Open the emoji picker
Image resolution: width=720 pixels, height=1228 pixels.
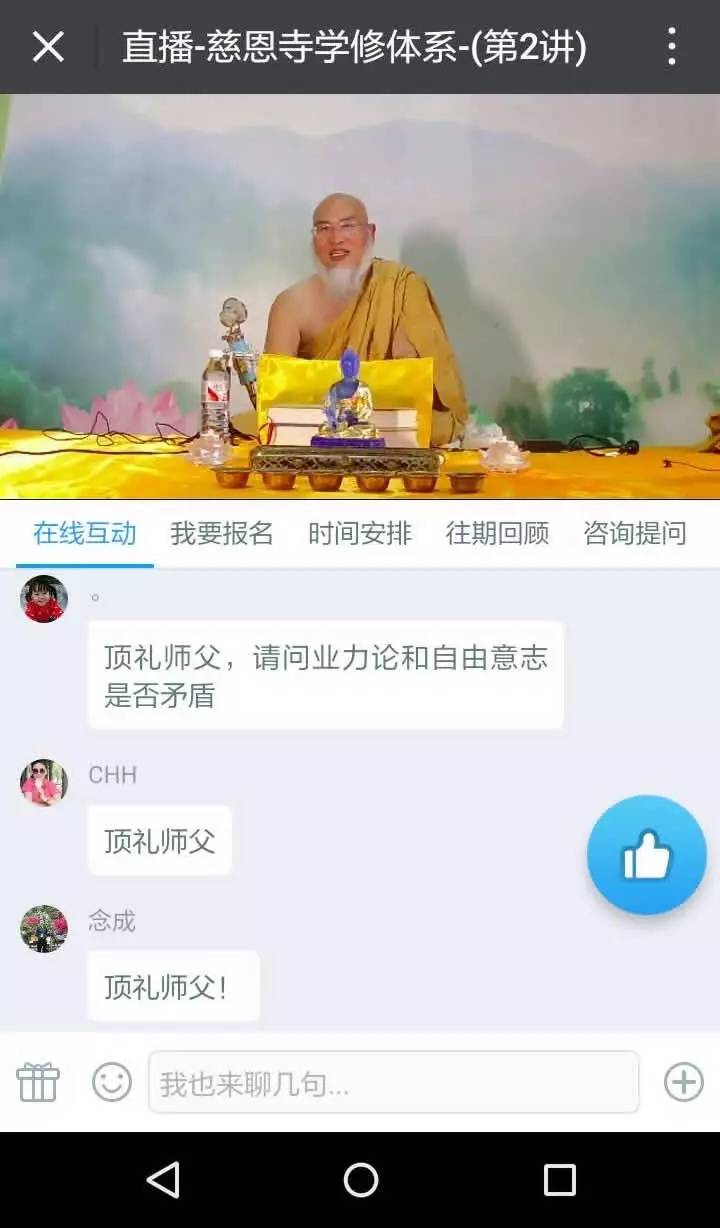coord(111,1082)
